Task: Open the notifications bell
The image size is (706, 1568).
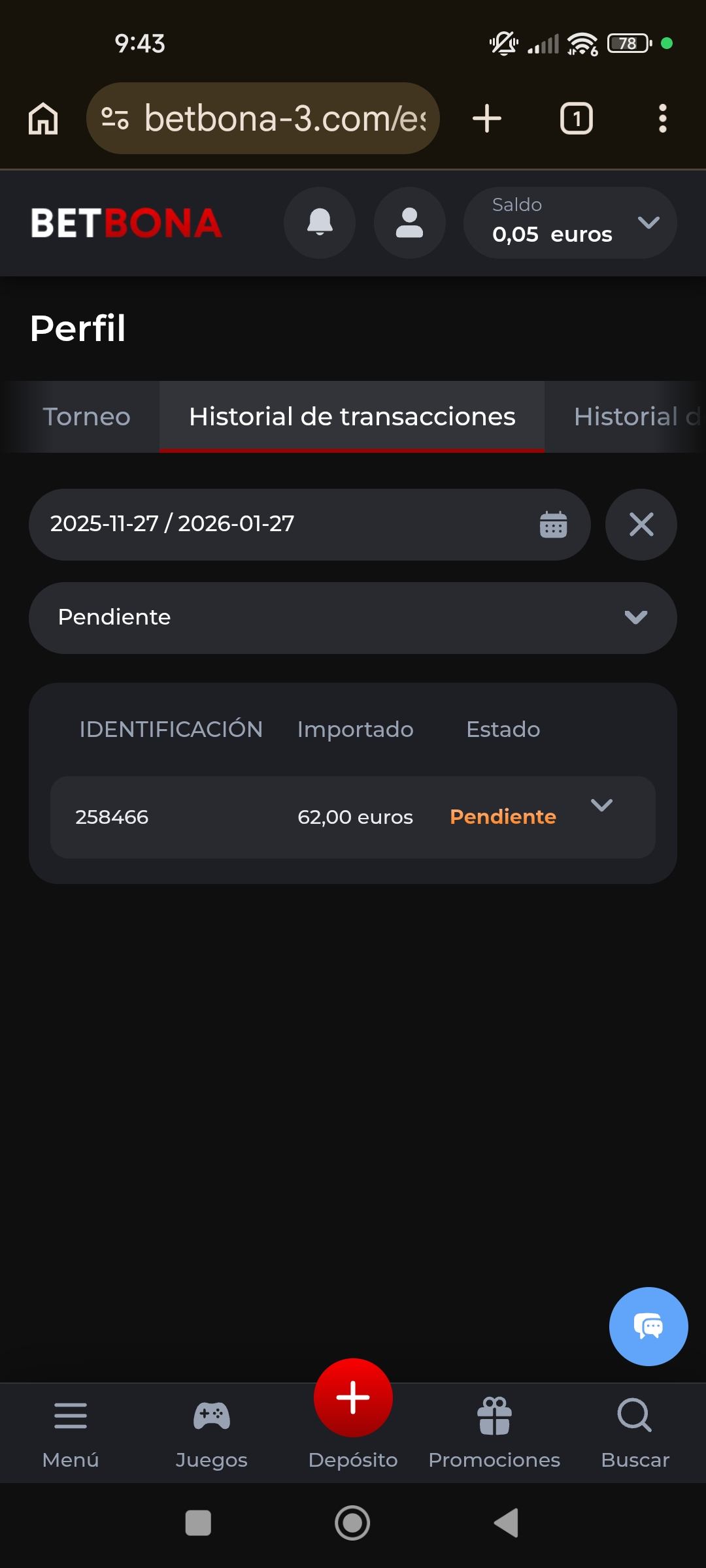Action: [x=320, y=223]
